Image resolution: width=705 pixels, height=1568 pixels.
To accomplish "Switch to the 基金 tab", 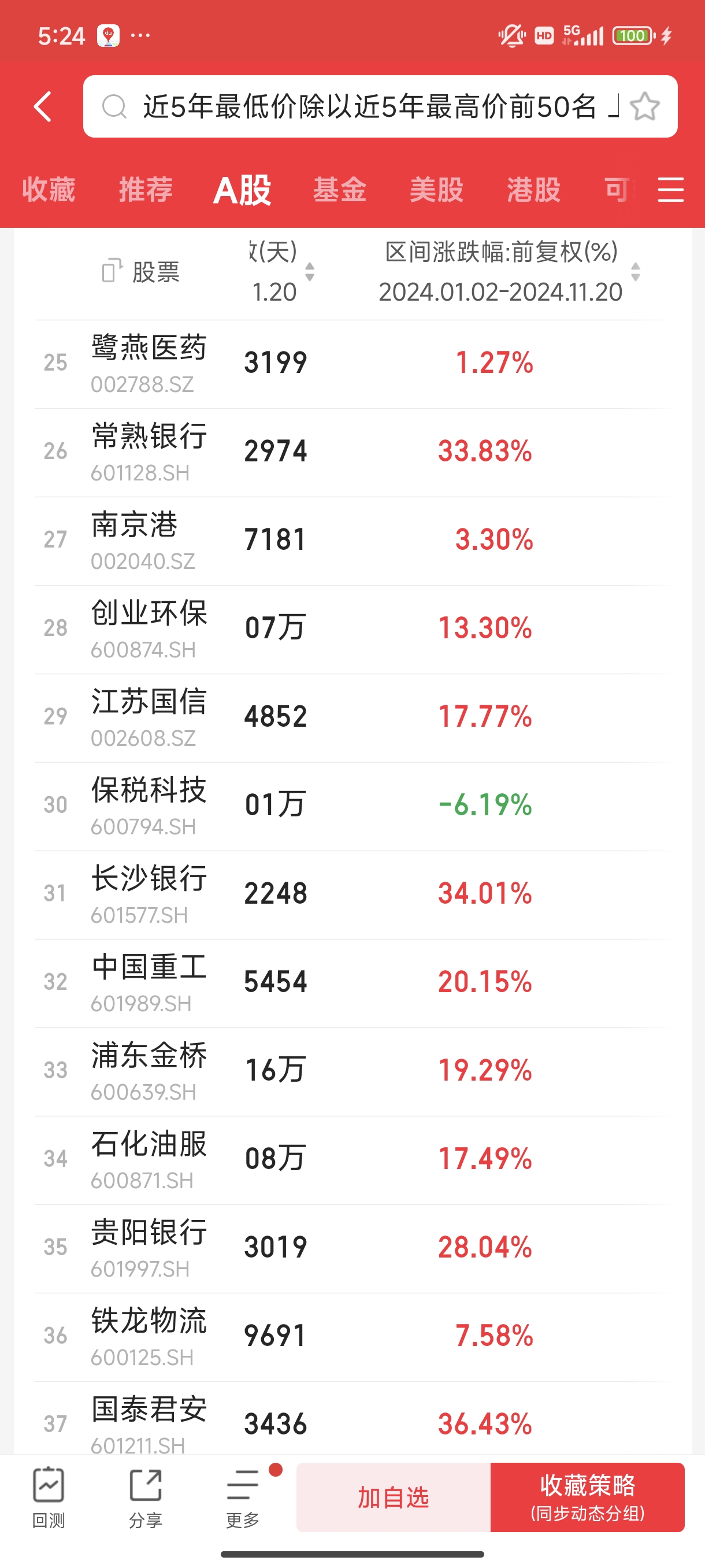I will (339, 189).
